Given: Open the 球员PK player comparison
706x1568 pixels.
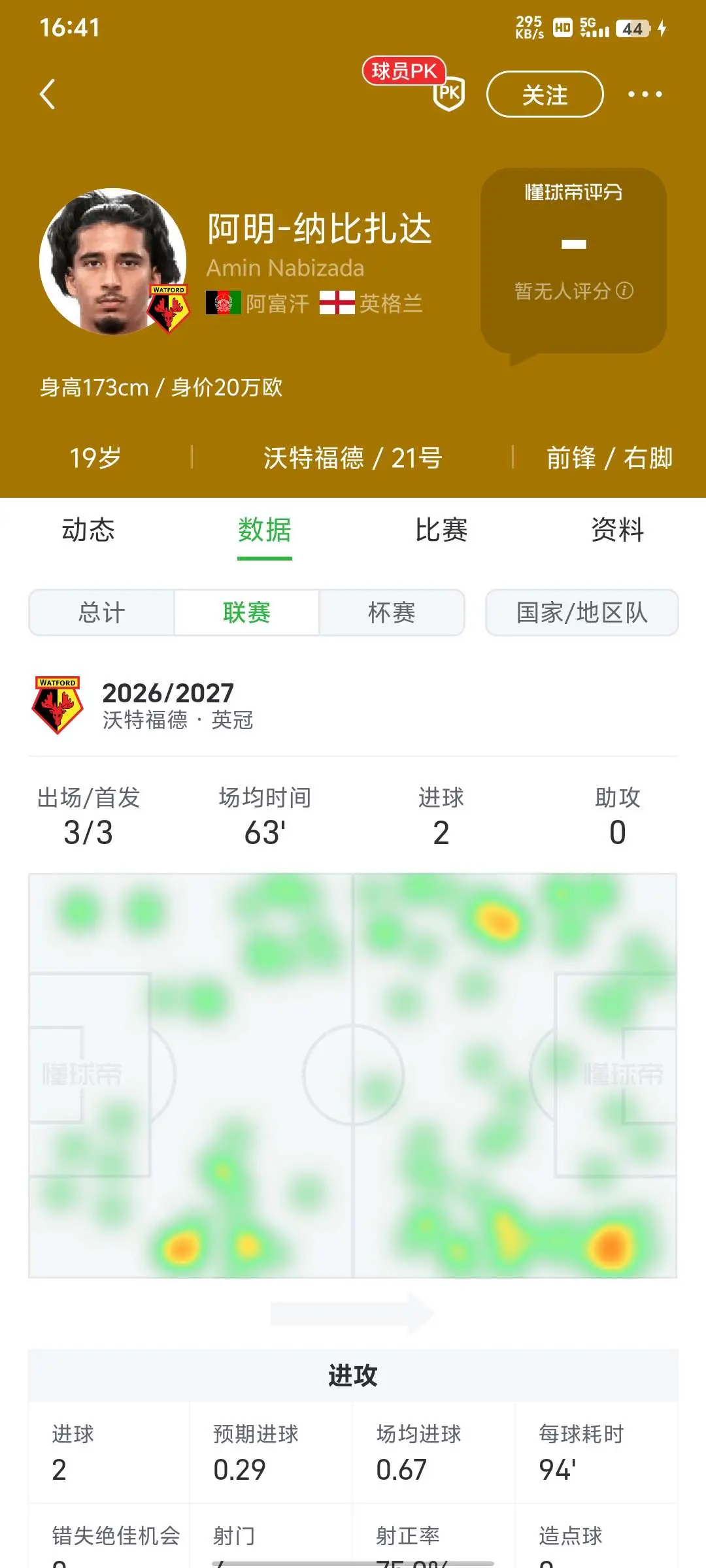Looking at the screenshot, I should (414, 84).
